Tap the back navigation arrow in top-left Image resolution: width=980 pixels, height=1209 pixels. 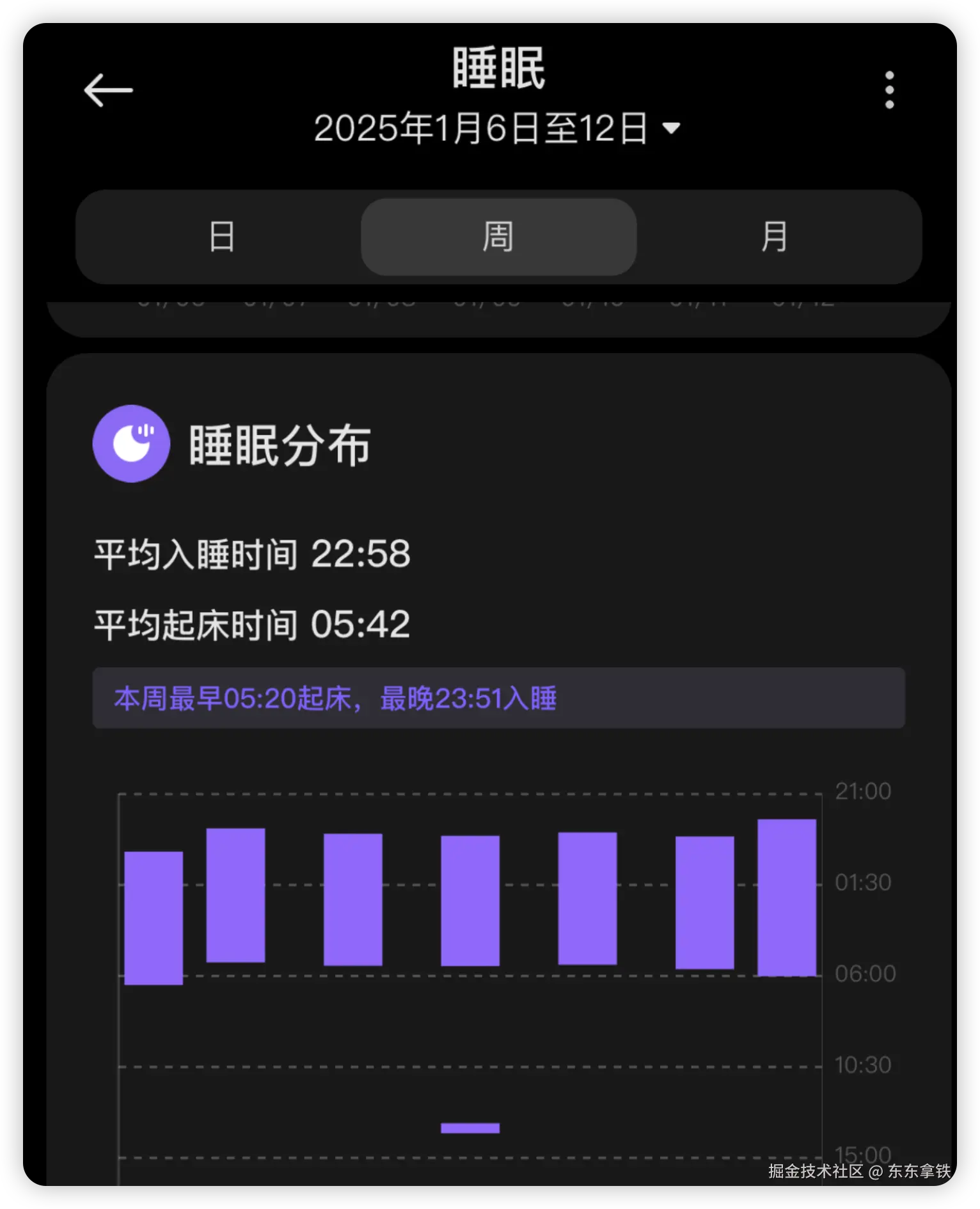(109, 90)
